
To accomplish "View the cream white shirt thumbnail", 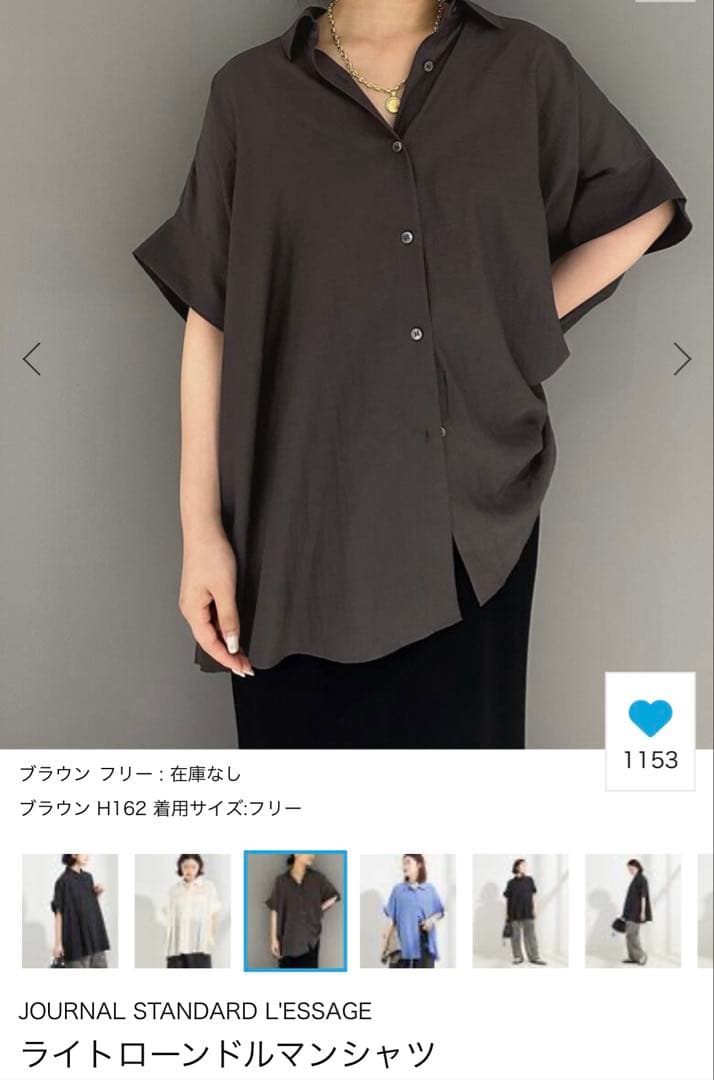I will [x=182, y=910].
